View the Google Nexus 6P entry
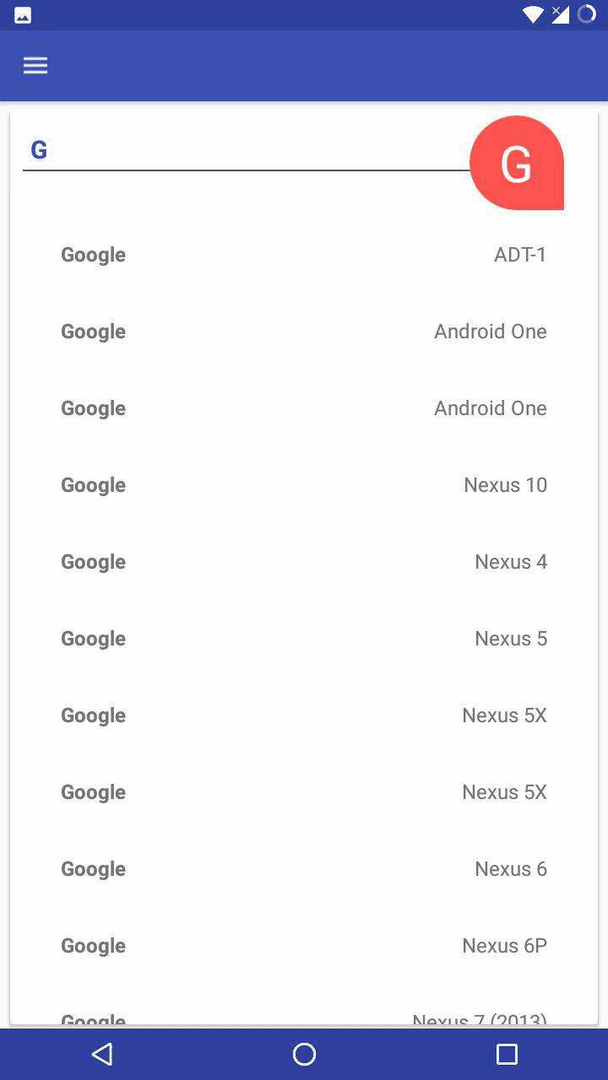 pos(304,946)
